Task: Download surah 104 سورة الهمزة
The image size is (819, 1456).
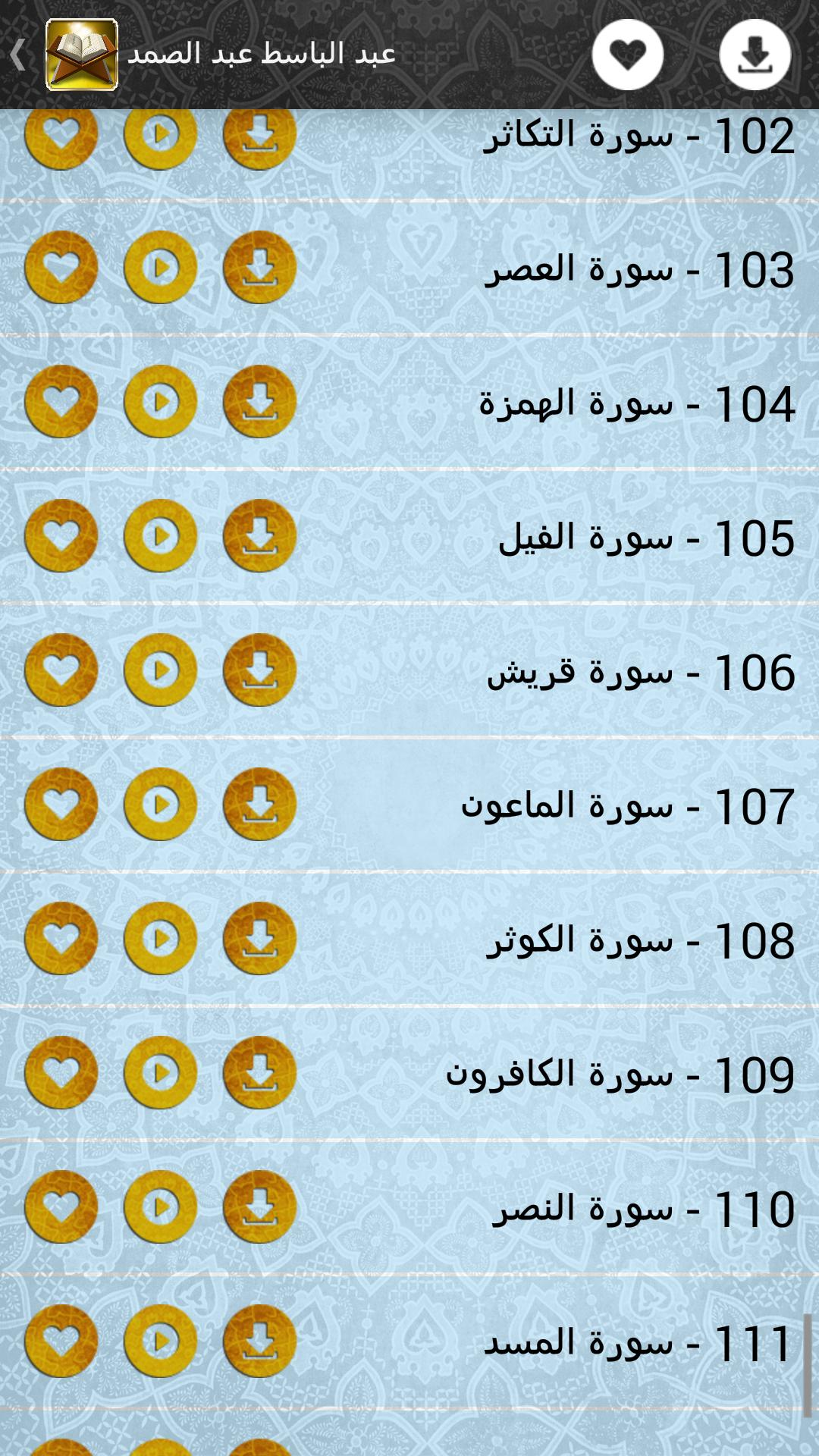Action: click(259, 402)
